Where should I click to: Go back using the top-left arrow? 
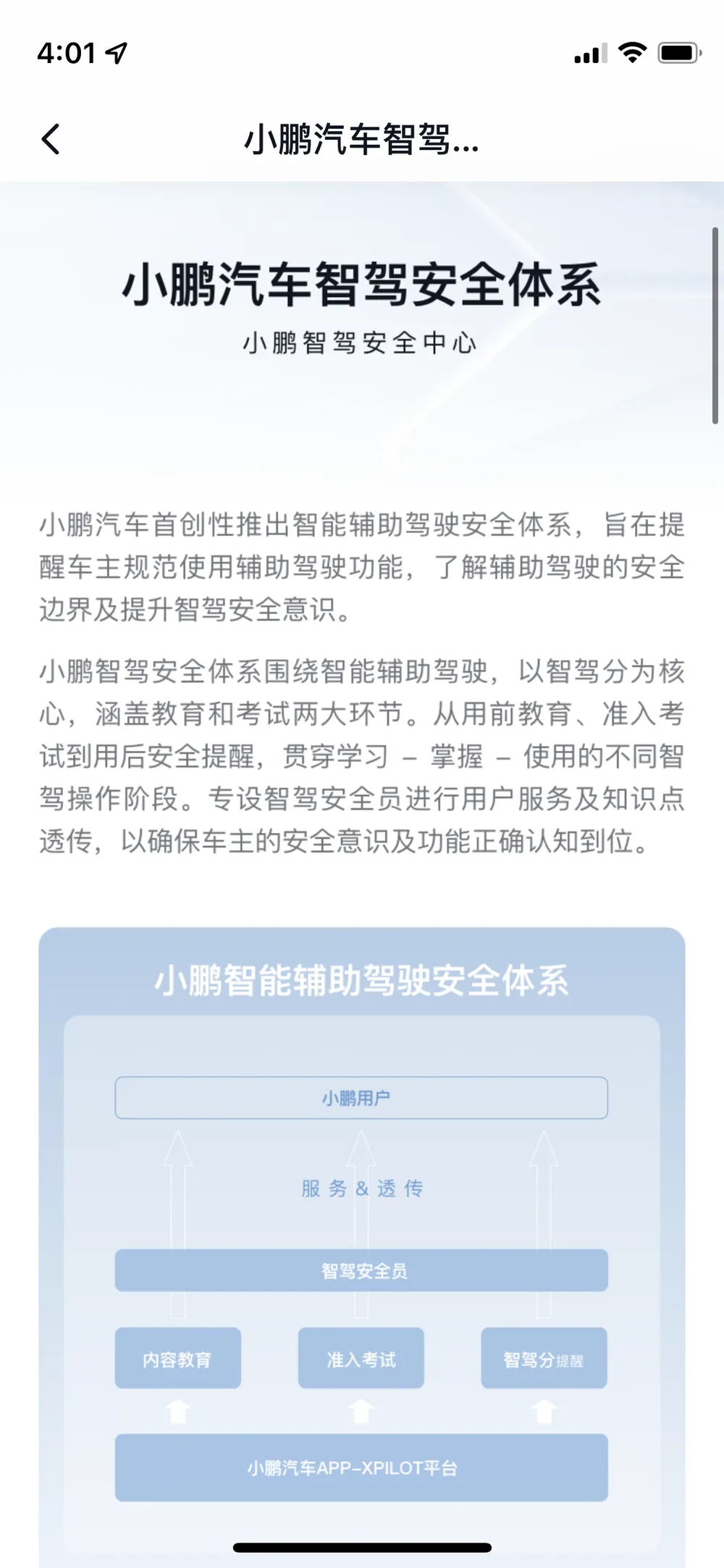tap(51, 139)
